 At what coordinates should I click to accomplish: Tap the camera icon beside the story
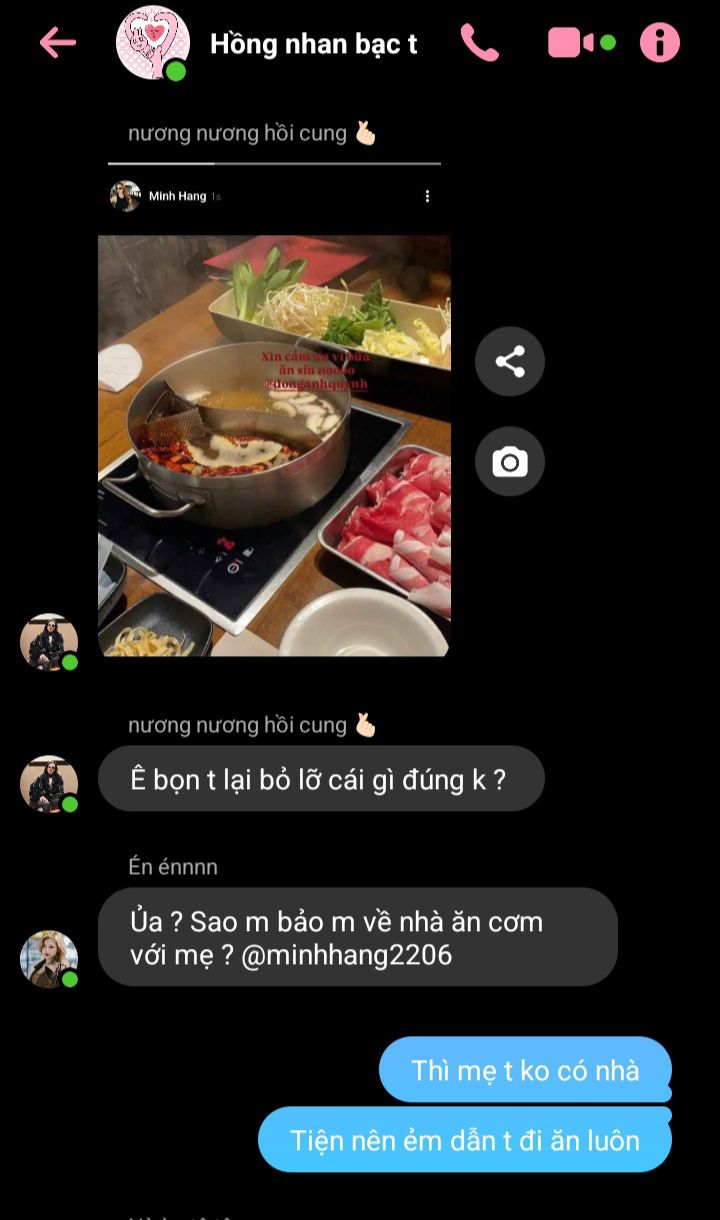[x=510, y=462]
